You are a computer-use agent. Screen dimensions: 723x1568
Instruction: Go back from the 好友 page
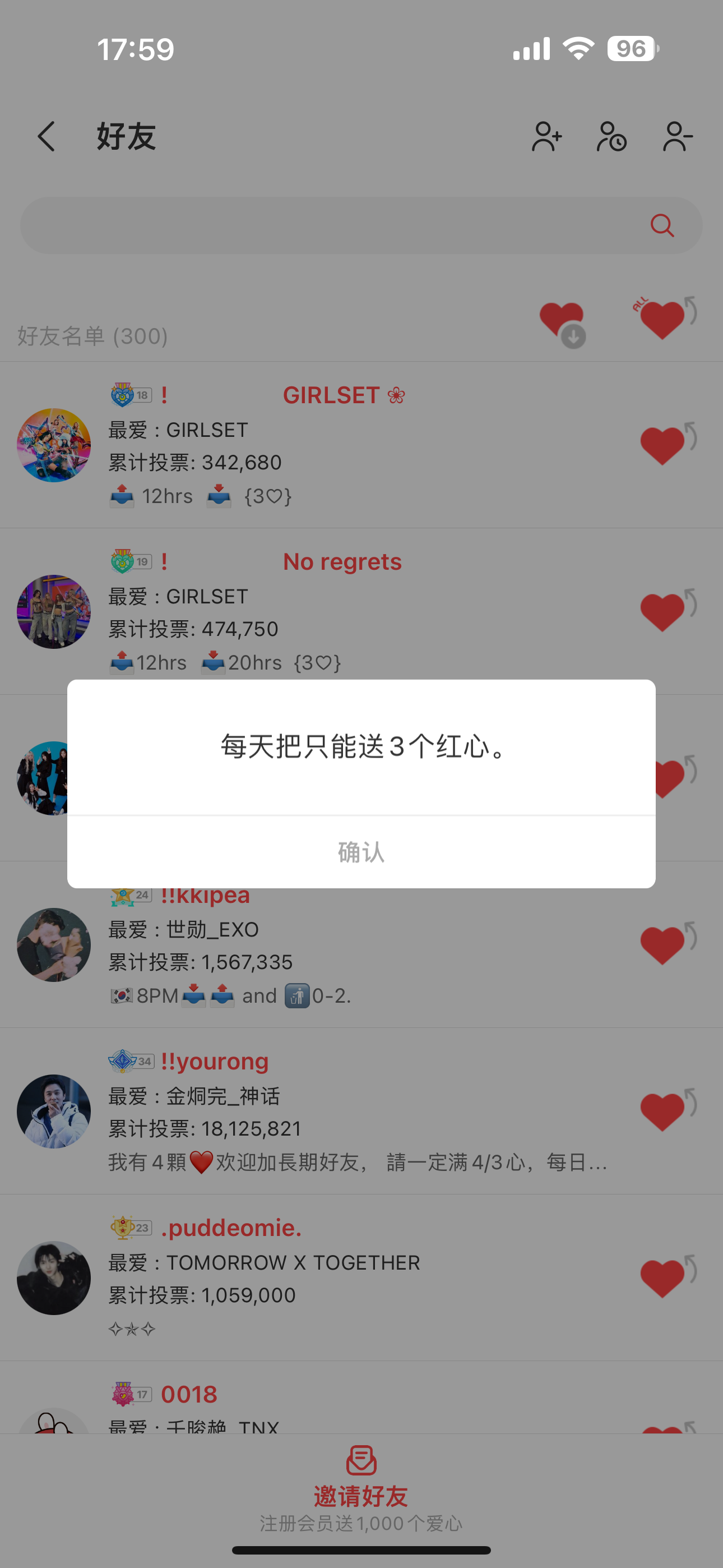[x=47, y=136]
